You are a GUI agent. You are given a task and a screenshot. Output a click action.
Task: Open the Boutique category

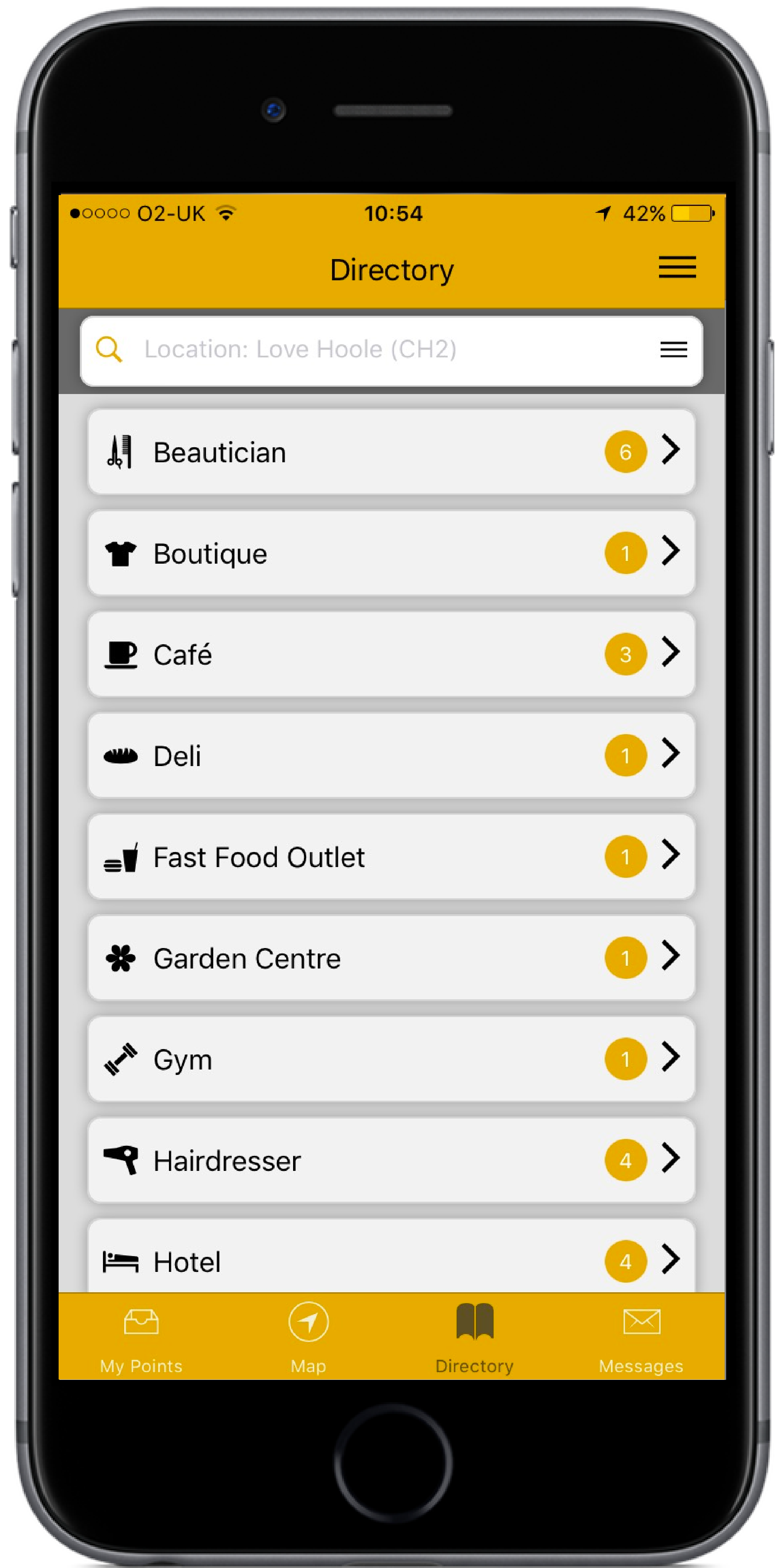point(391,553)
